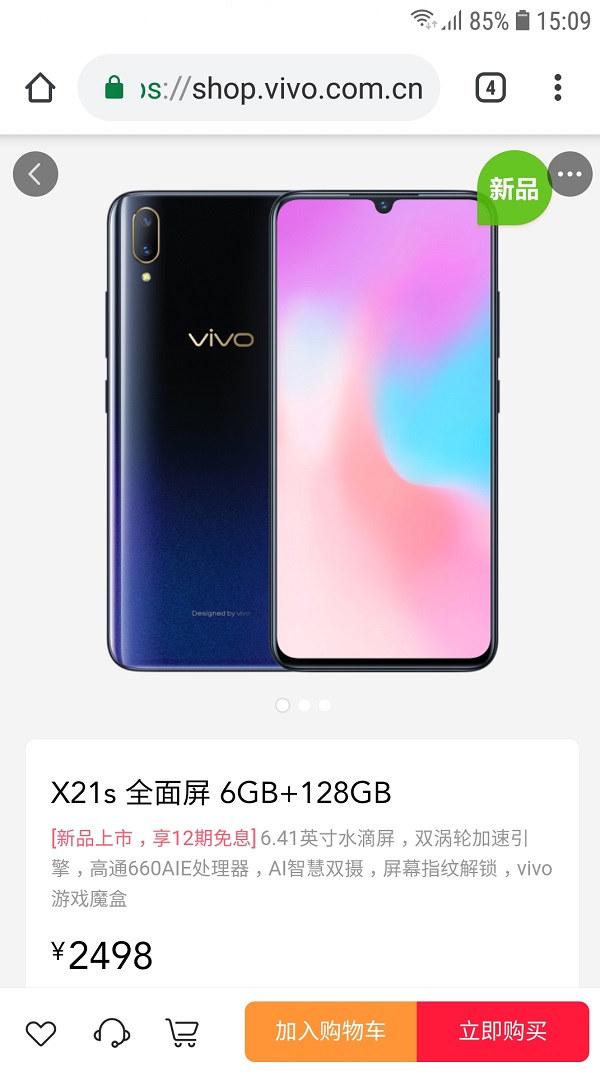
Task: Add the X21s to favorites
Action: click(x=41, y=1033)
